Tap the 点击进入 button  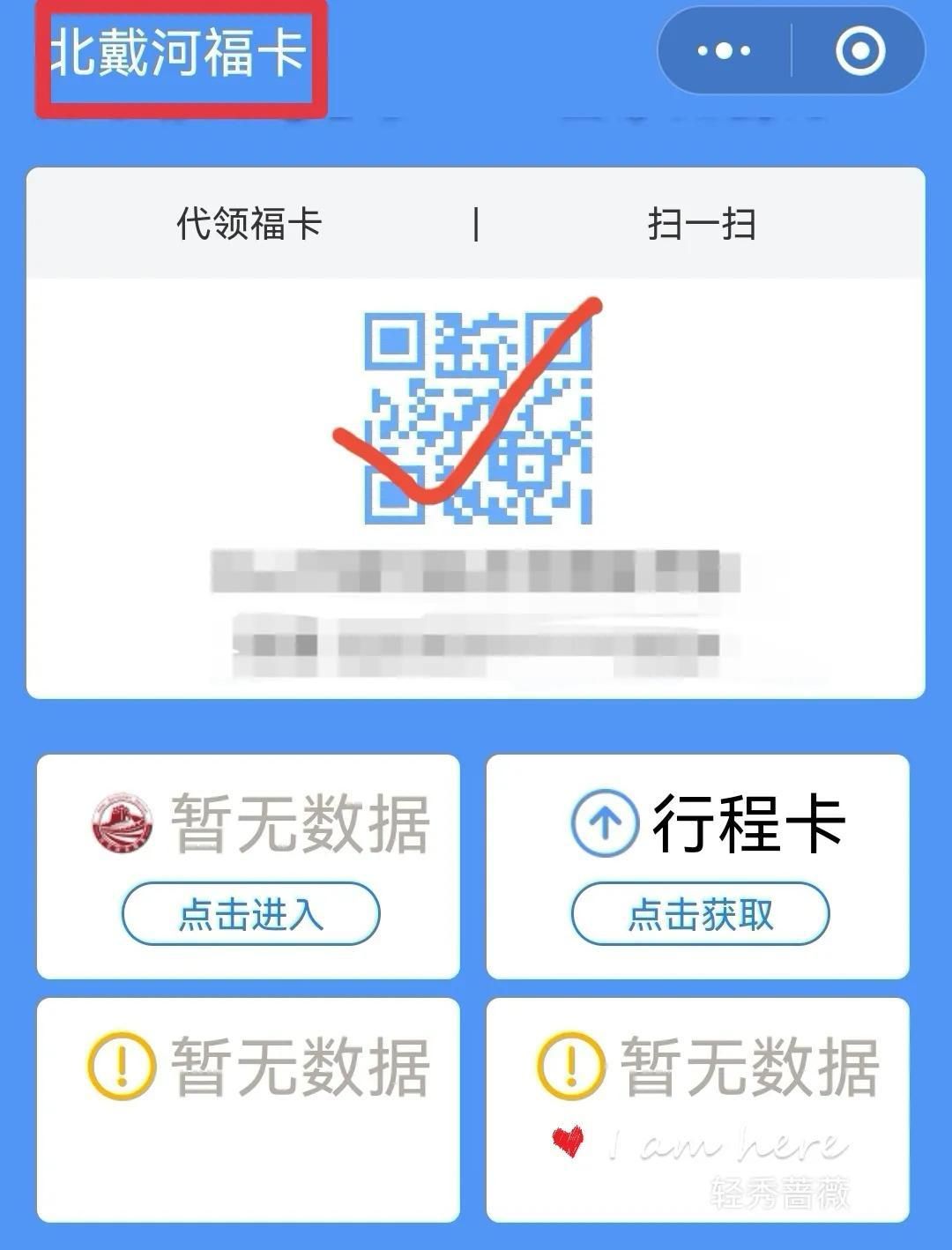pos(251,914)
